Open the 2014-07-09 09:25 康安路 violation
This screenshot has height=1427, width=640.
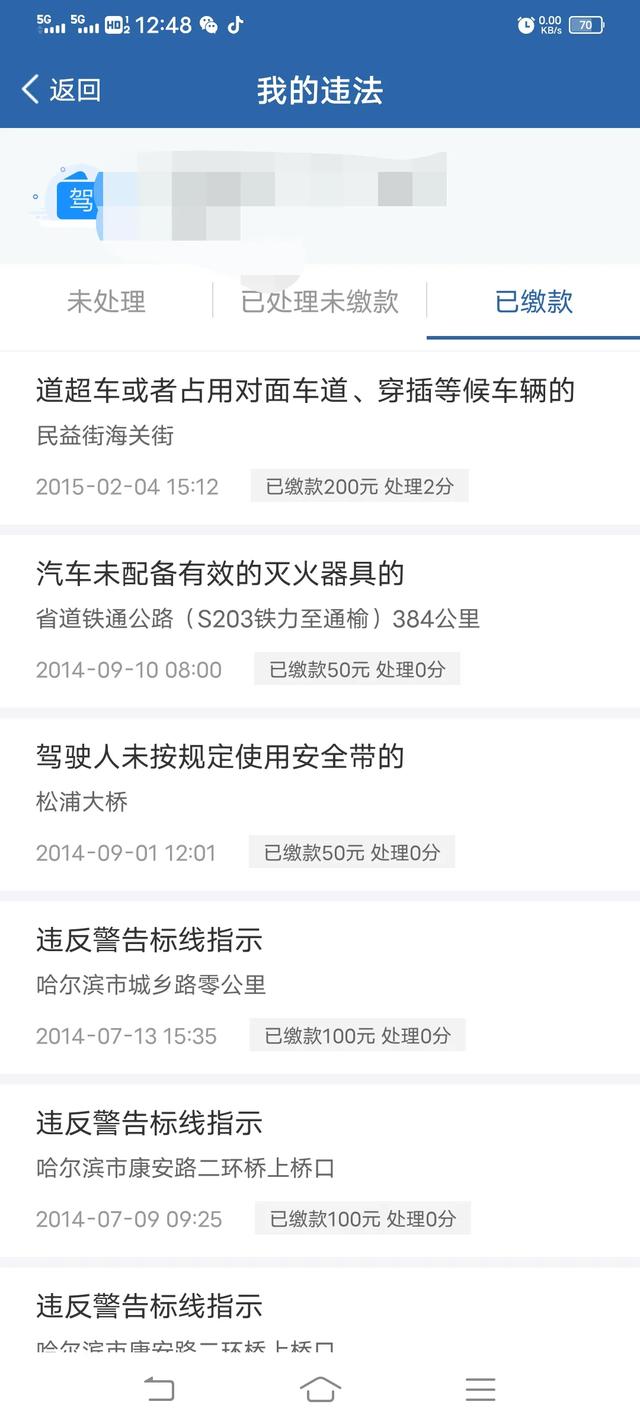click(320, 1170)
